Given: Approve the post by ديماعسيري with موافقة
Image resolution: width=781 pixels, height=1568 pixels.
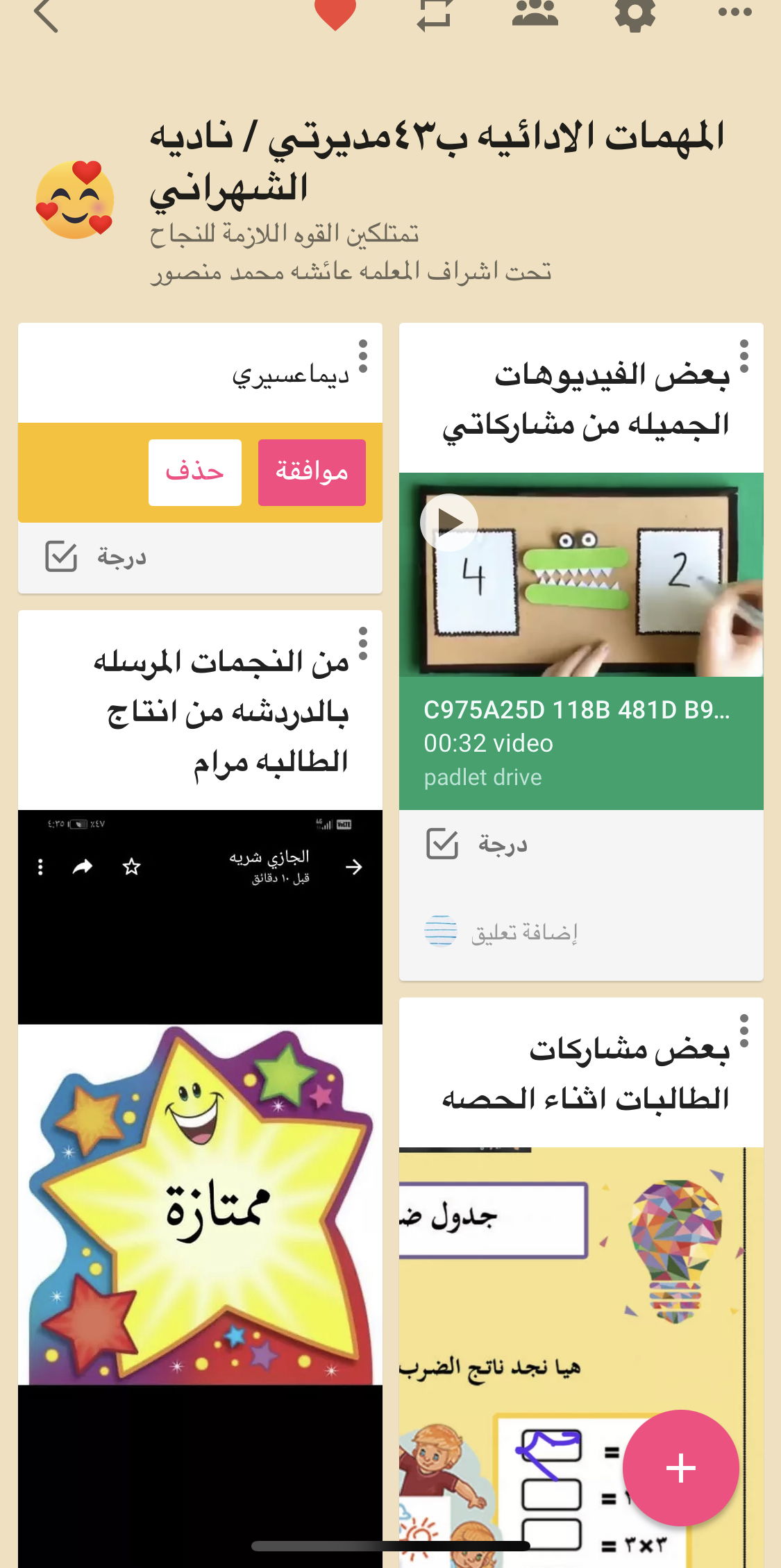Looking at the screenshot, I should (312, 472).
